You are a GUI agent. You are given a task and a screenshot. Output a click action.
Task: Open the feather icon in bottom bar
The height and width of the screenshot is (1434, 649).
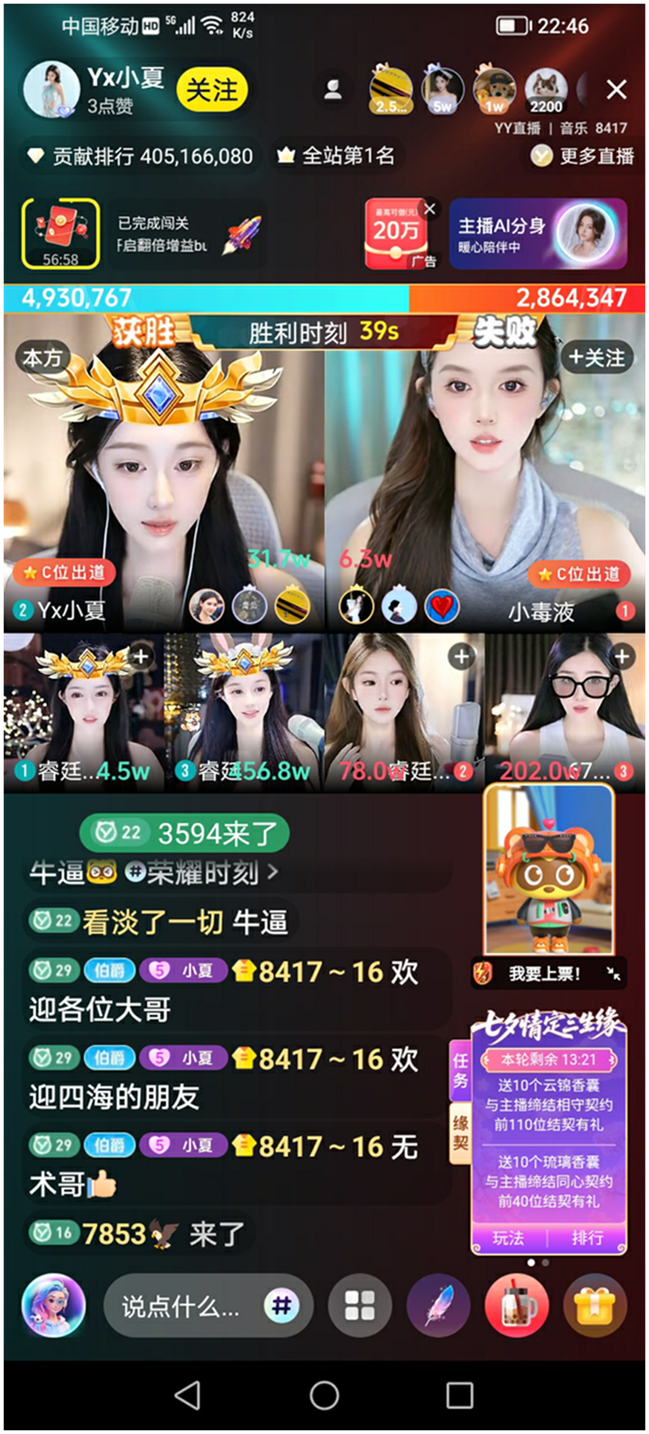pyautogui.click(x=438, y=1306)
